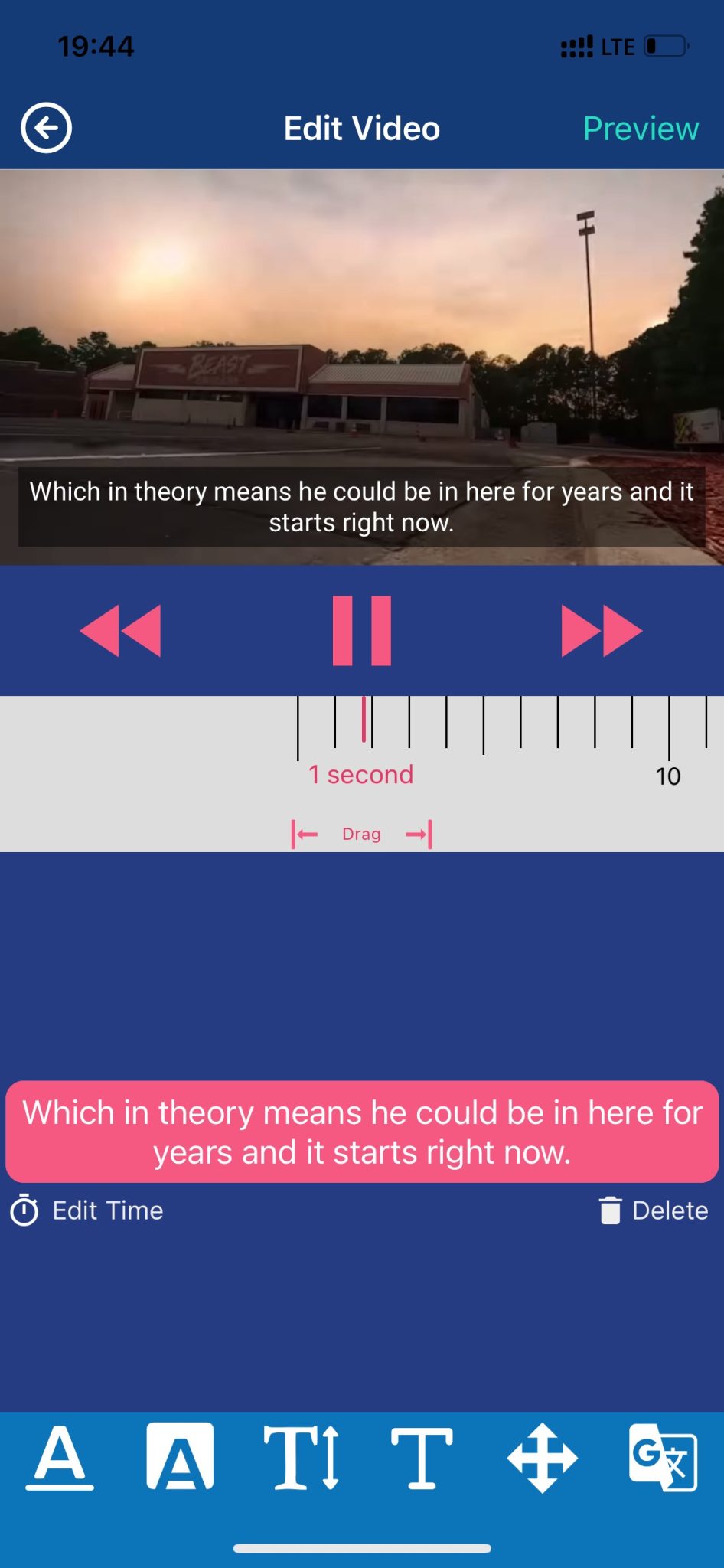
Task: Select the text color tool
Action: click(x=58, y=1458)
